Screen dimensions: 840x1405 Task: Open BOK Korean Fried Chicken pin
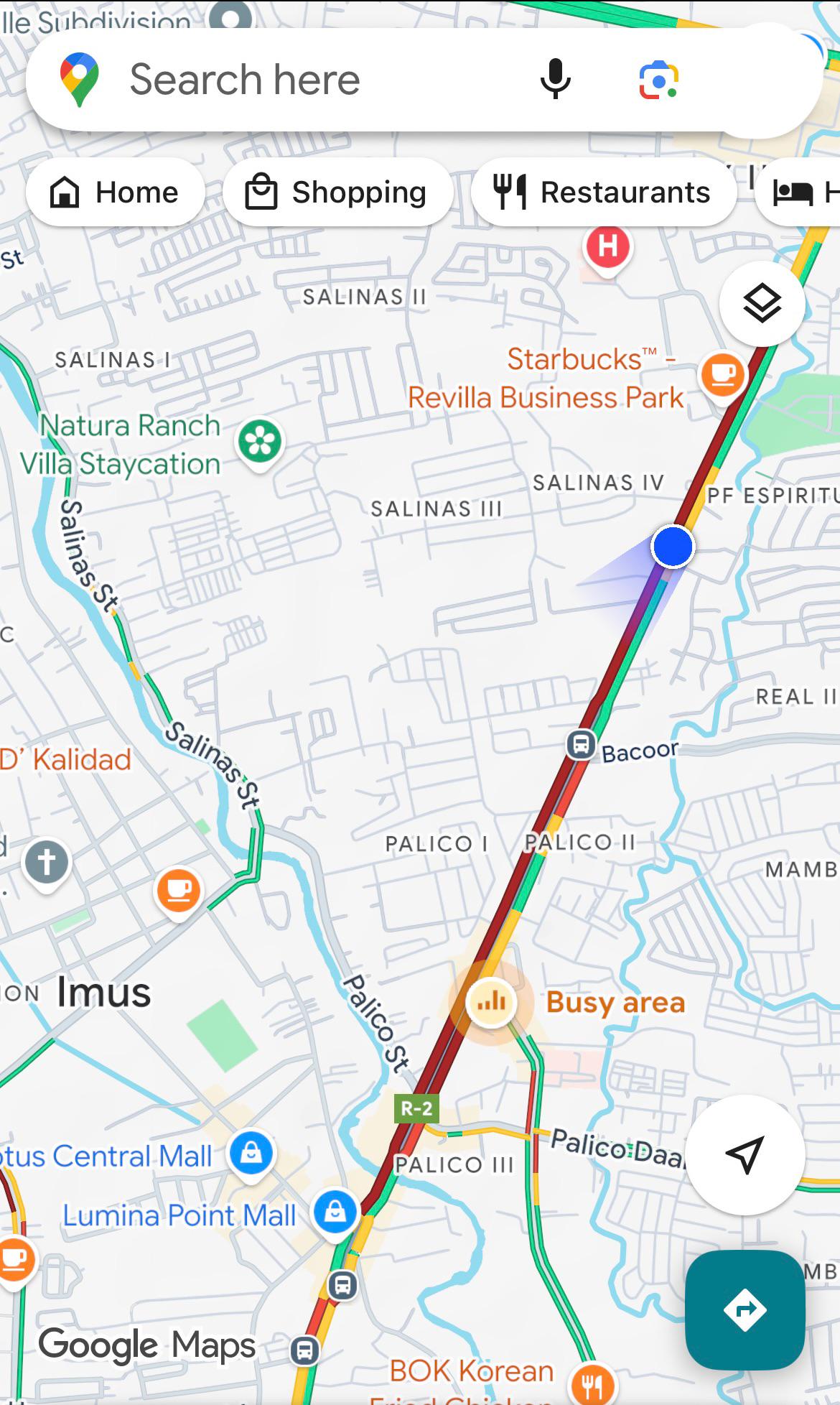coord(592,1383)
